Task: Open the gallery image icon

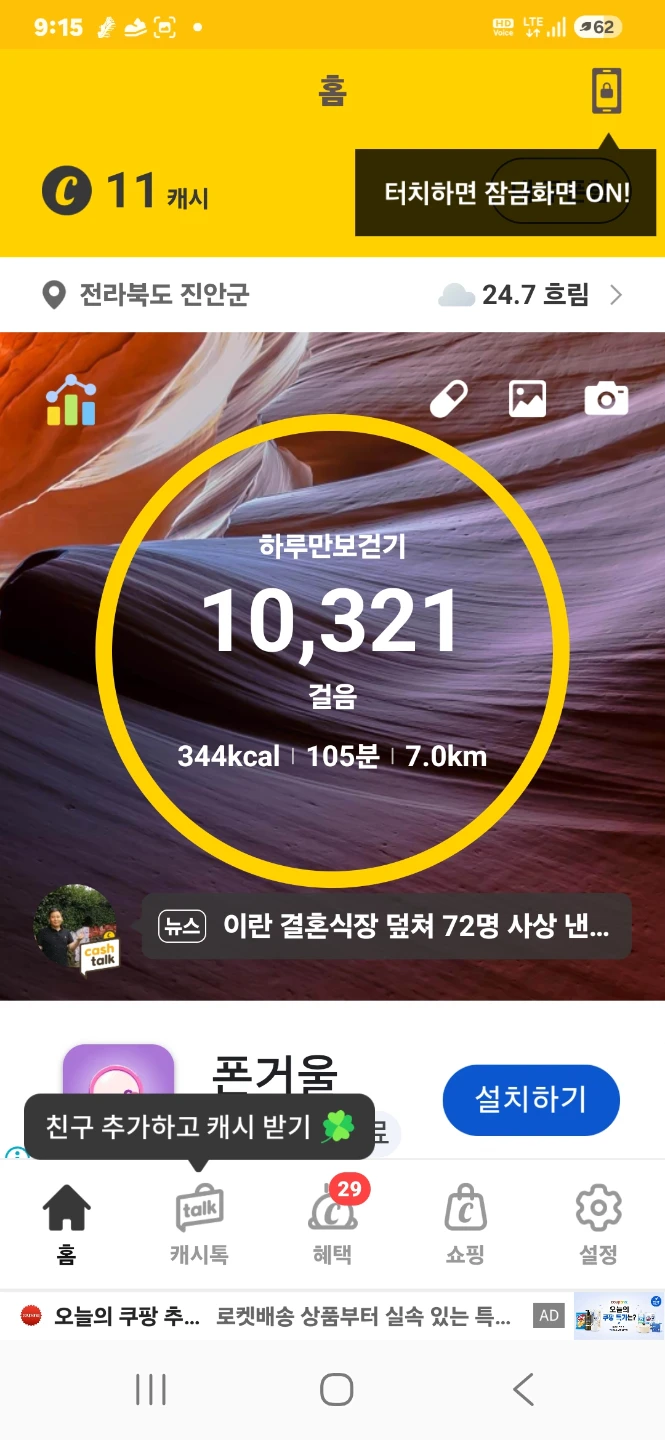Action: pyautogui.click(x=527, y=399)
